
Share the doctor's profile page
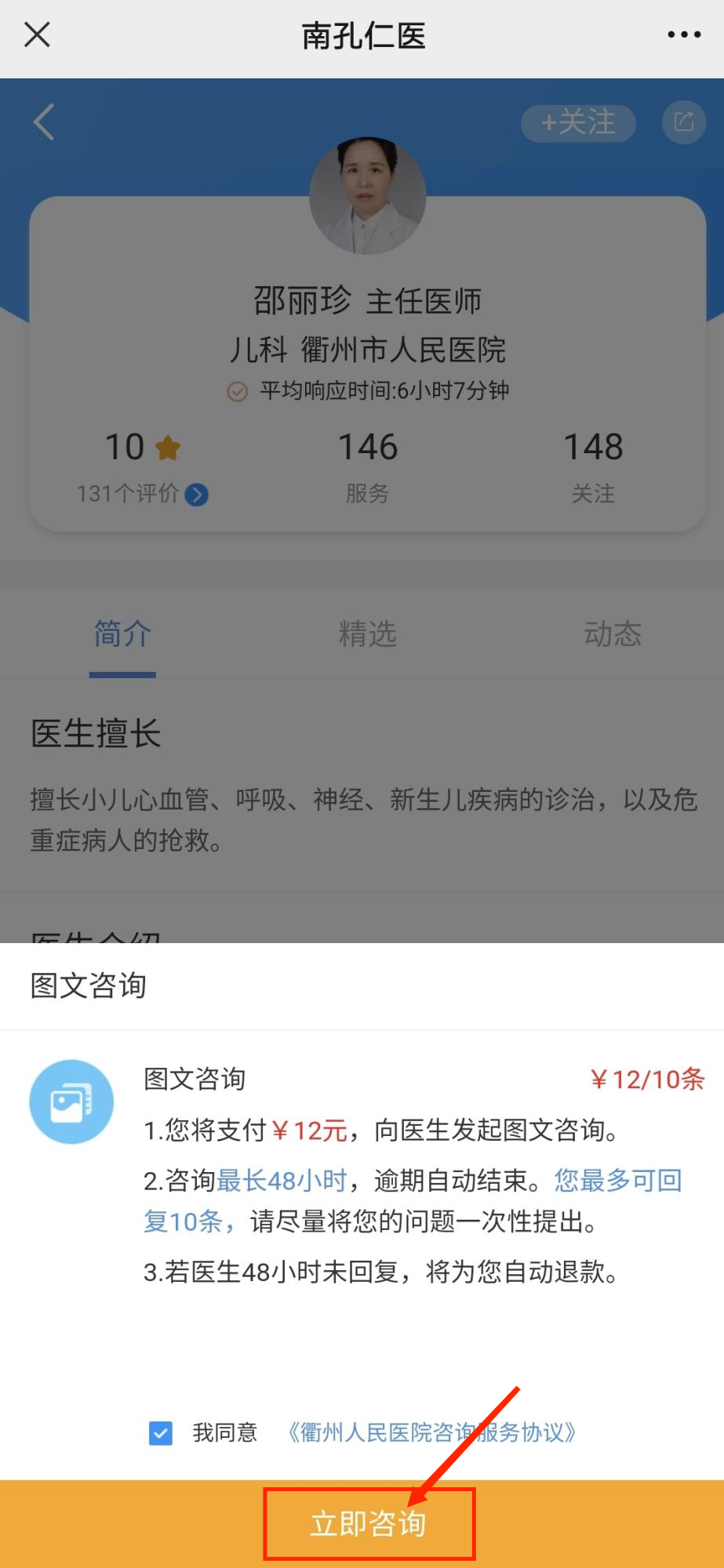pyautogui.click(x=683, y=122)
